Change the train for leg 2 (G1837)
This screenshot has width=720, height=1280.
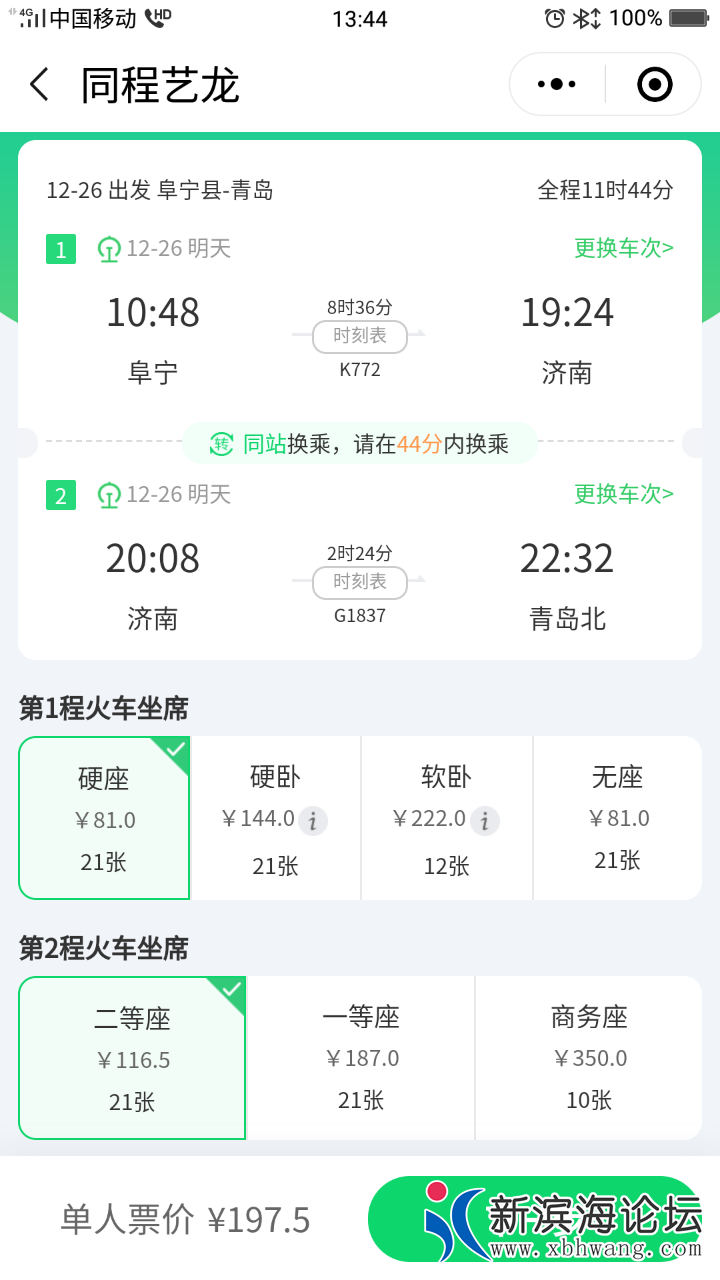click(623, 494)
